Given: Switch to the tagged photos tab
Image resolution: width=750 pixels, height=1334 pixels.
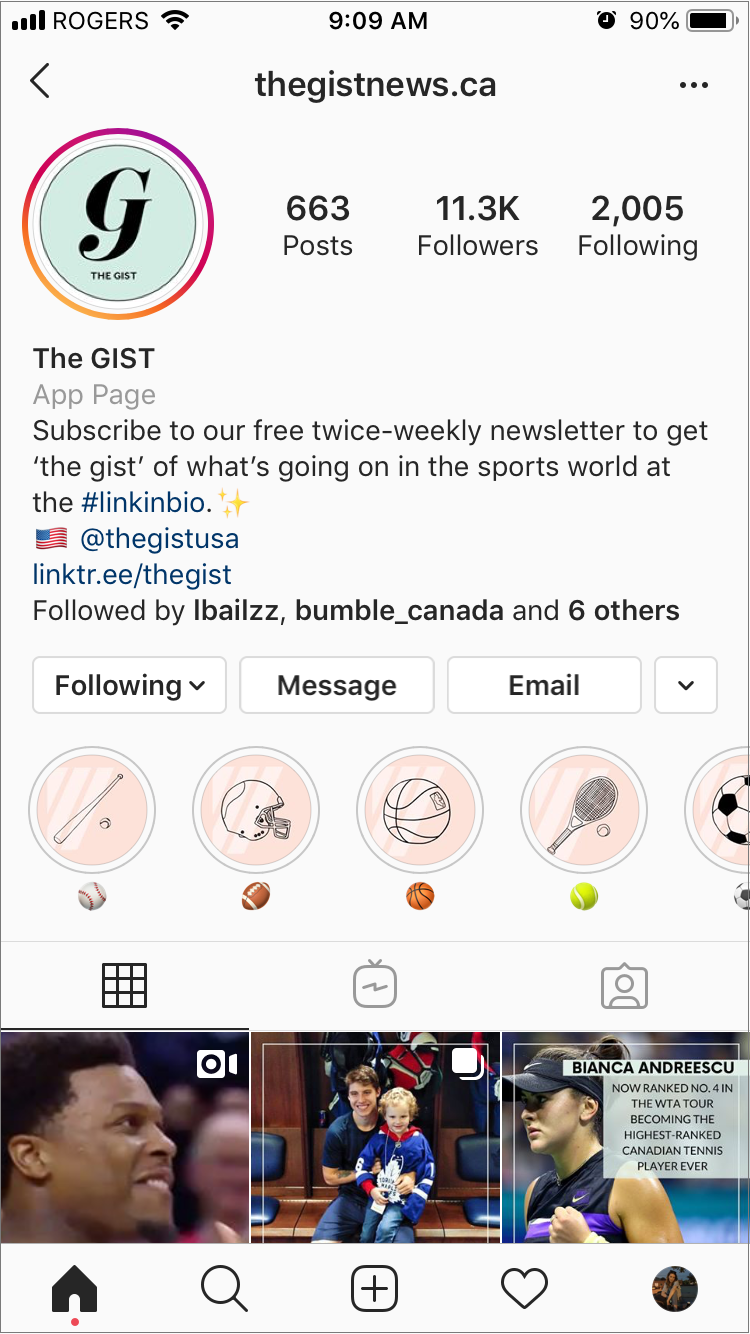Looking at the screenshot, I should pos(624,985).
